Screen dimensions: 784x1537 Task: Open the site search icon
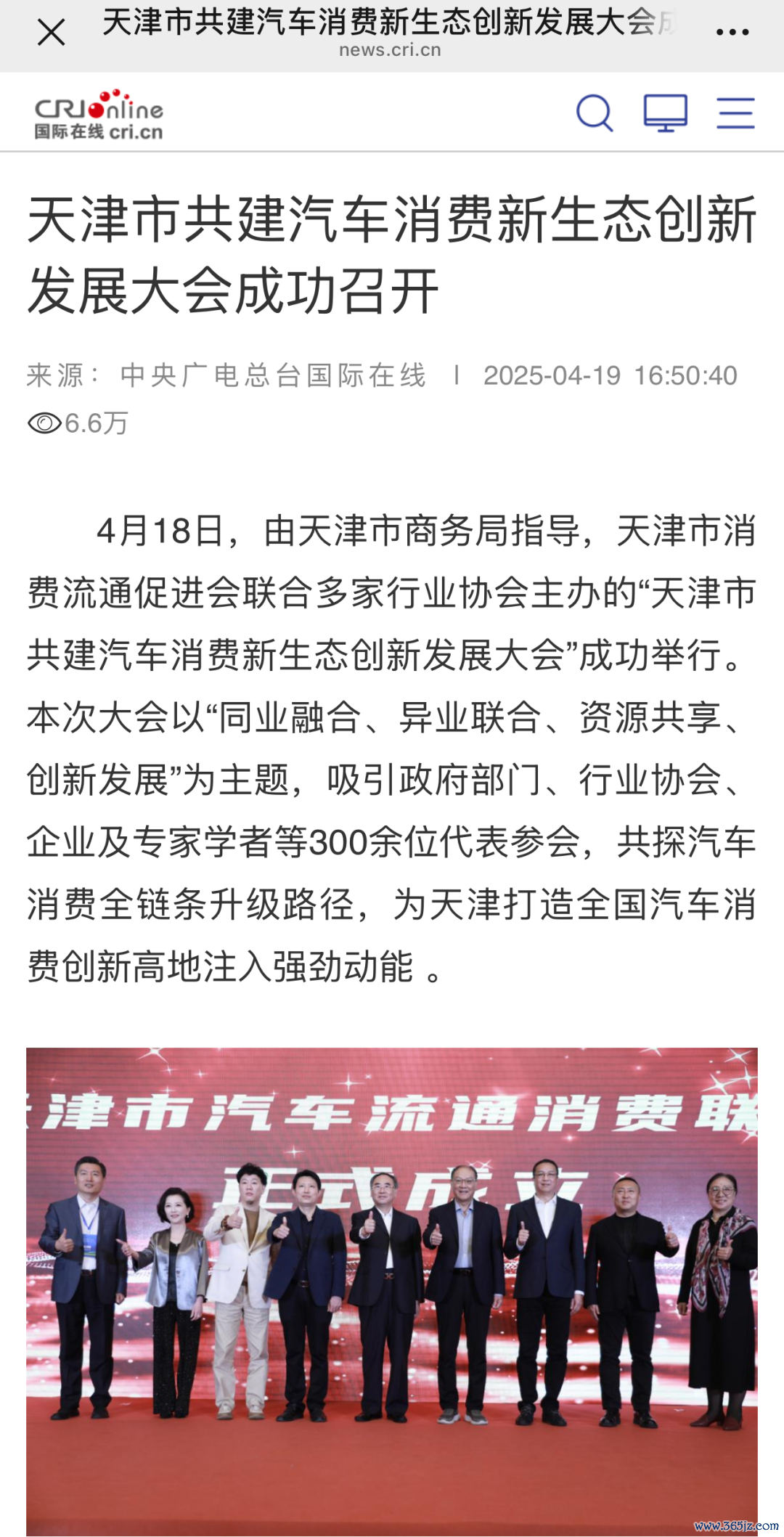click(x=595, y=113)
